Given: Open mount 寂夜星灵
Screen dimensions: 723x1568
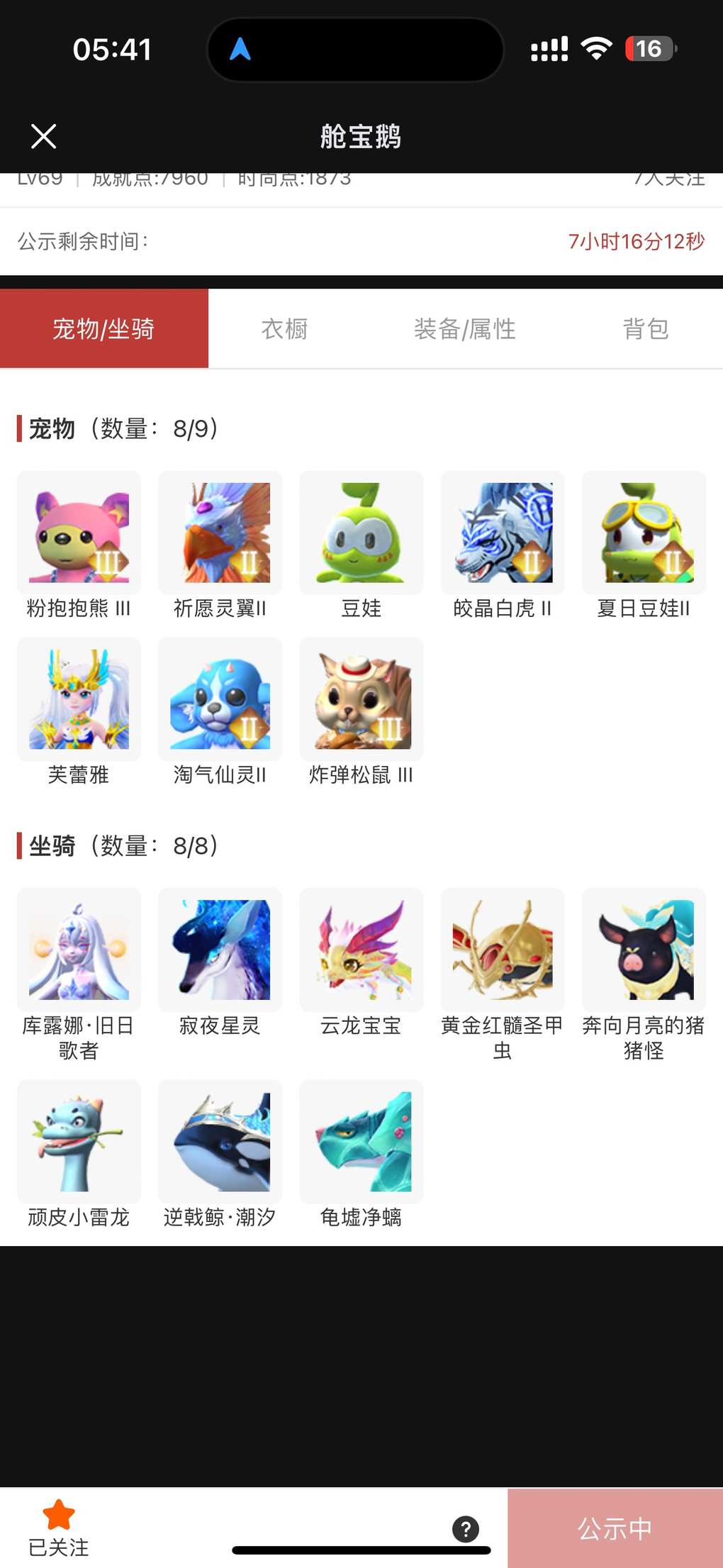Looking at the screenshot, I should pos(220,950).
